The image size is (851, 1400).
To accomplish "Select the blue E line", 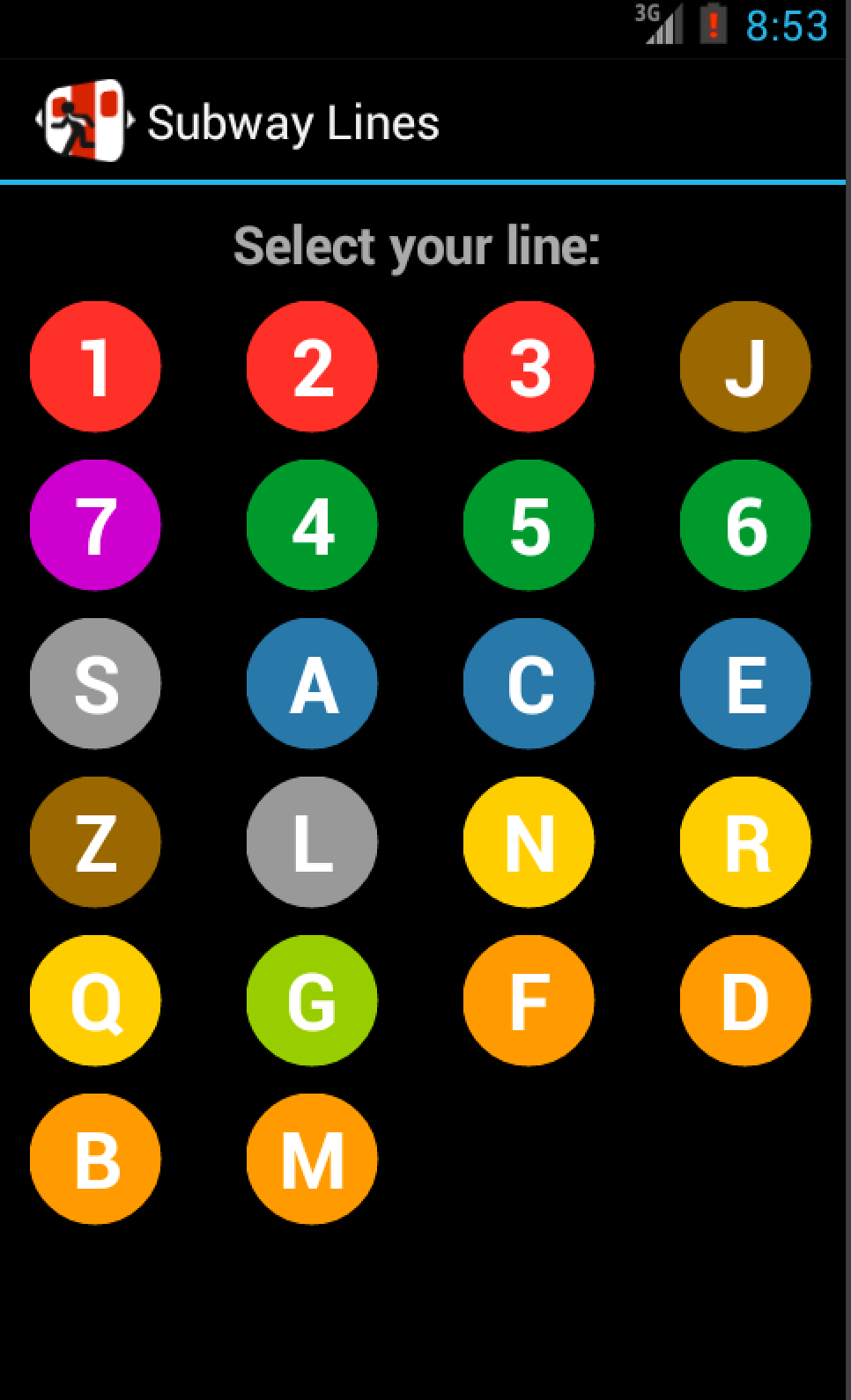I will click(x=745, y=683).
